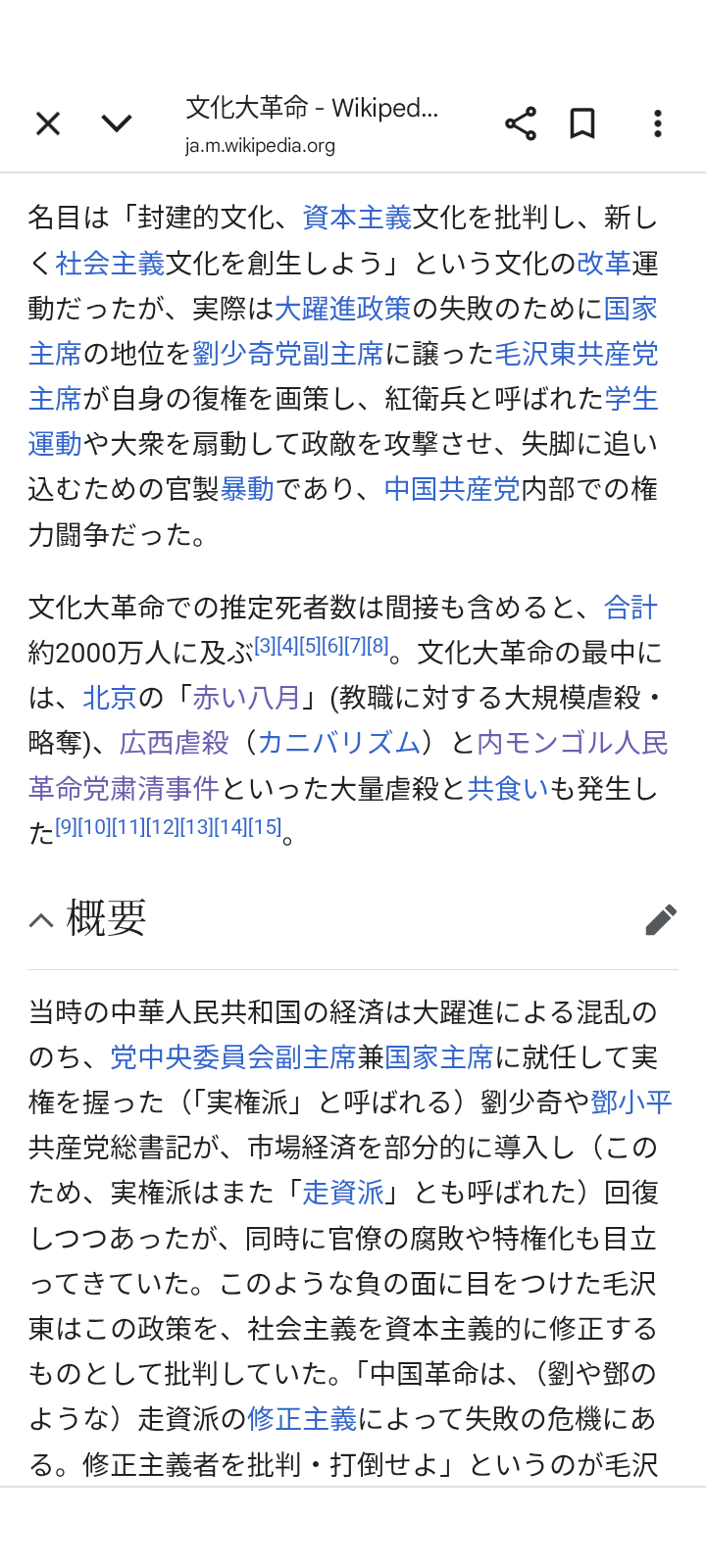Collapse the 概要 section
The image size is (706, 1568).
point(41,919)
